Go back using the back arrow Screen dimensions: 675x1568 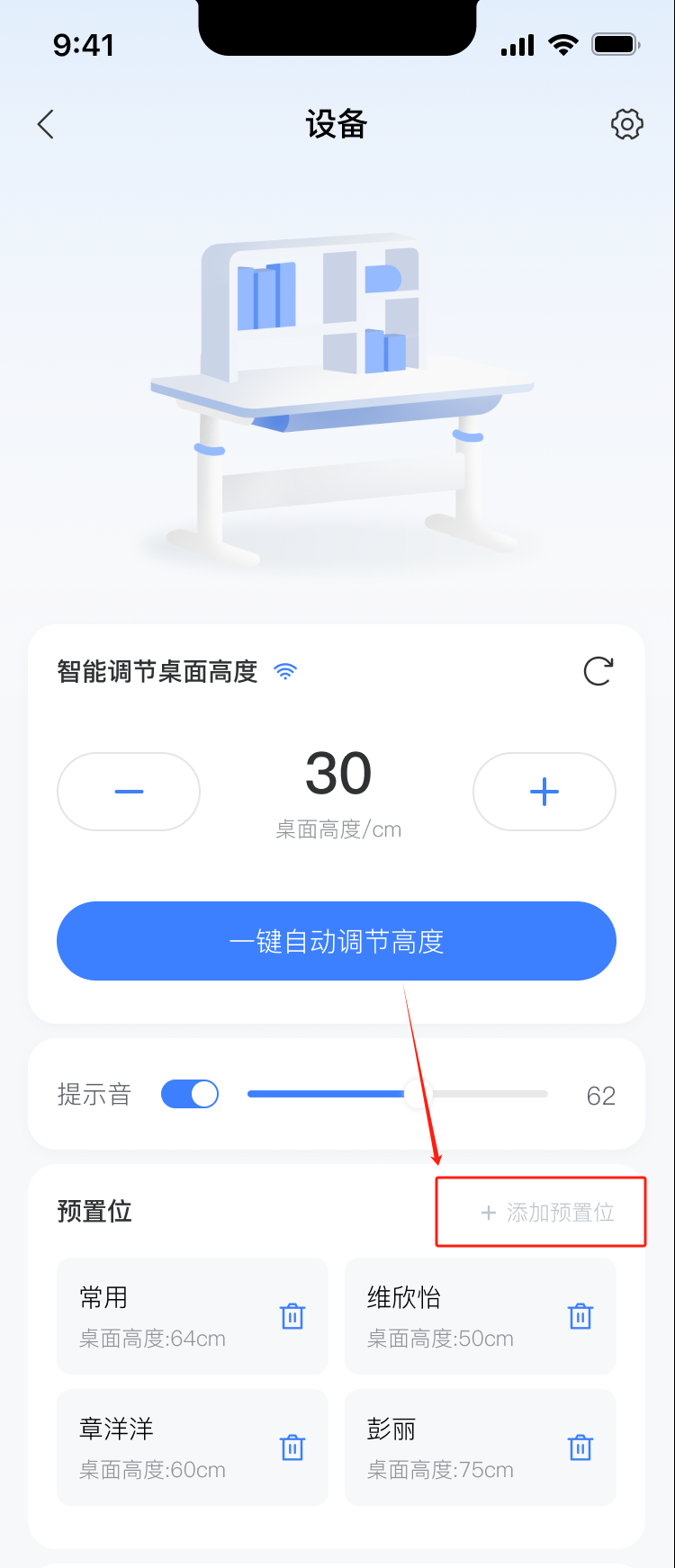[47, 124]
